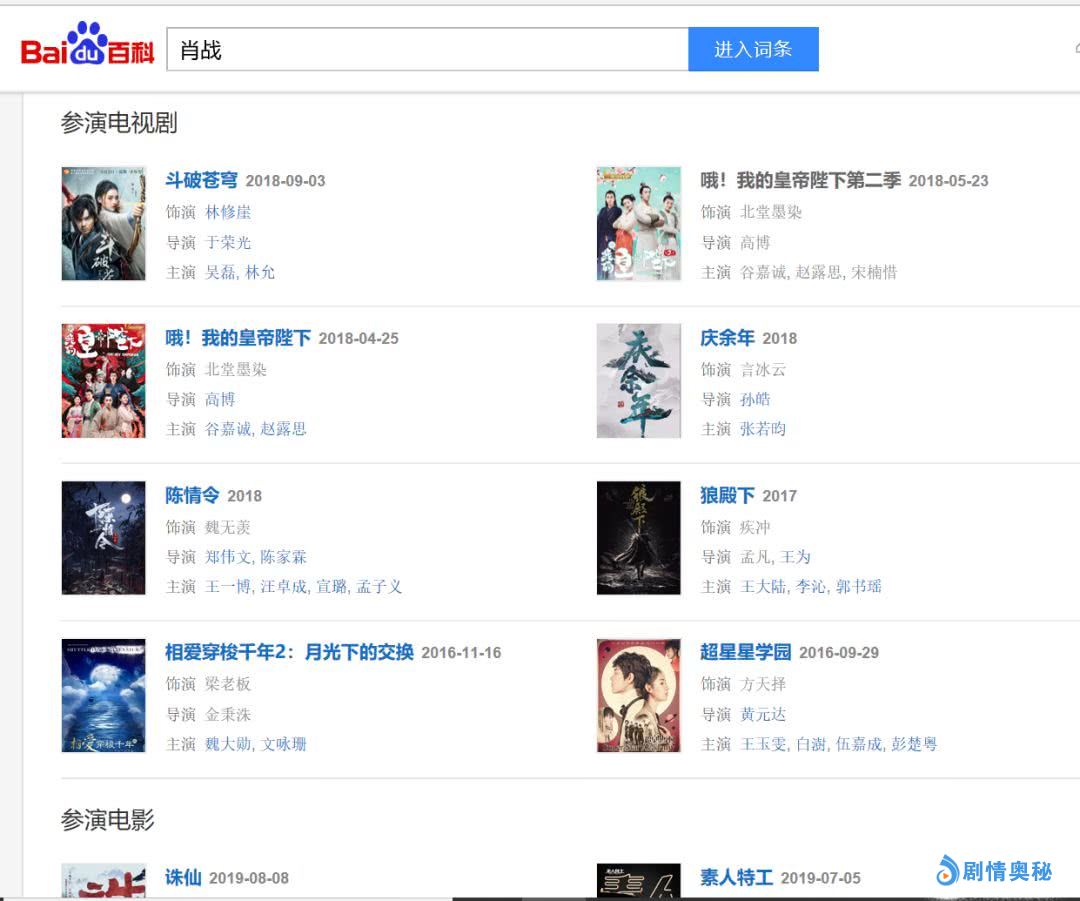Open the 庆余年 poster thumbnail

point(639,381)
